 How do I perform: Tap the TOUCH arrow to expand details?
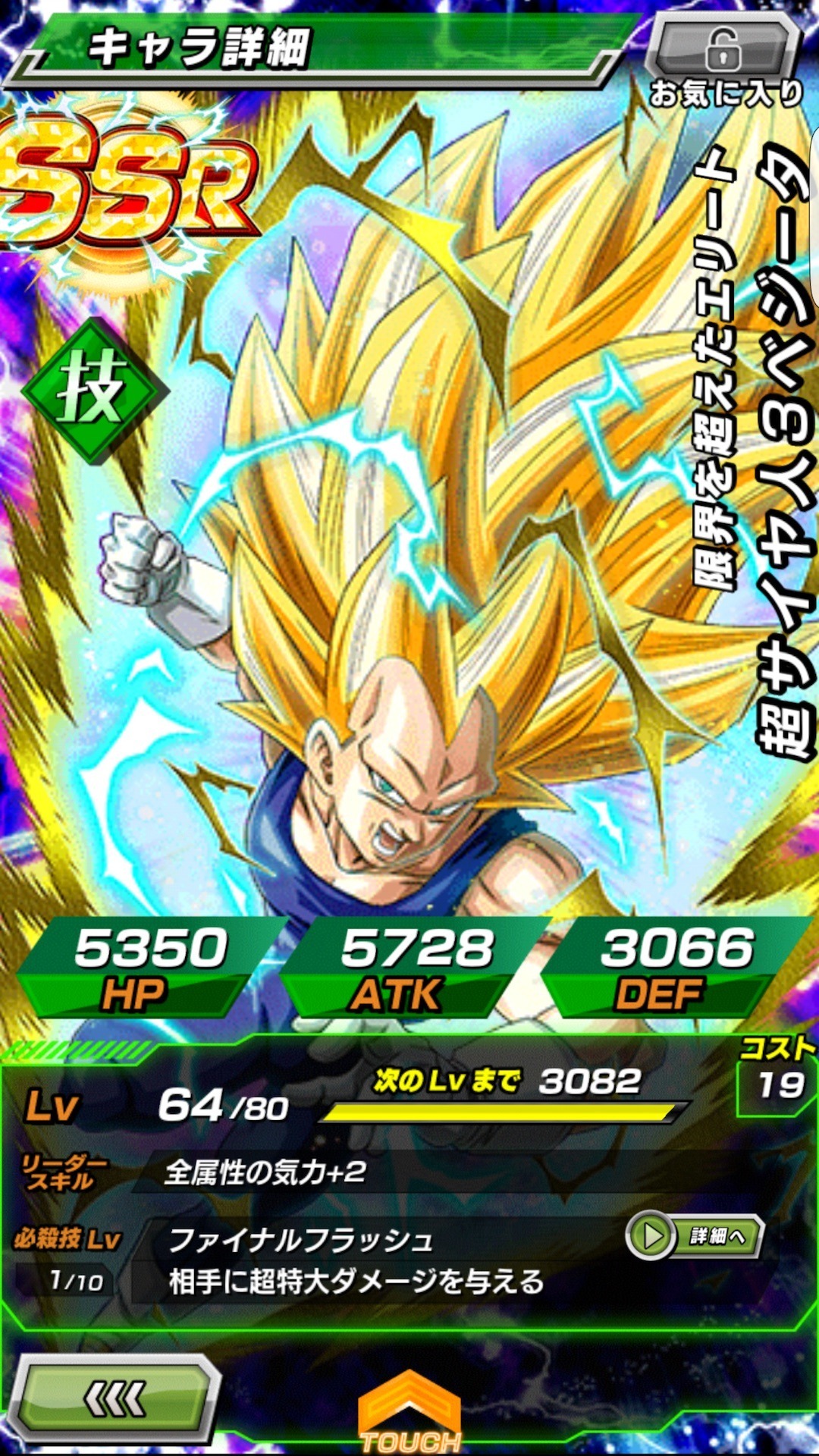pos(409,1410)
